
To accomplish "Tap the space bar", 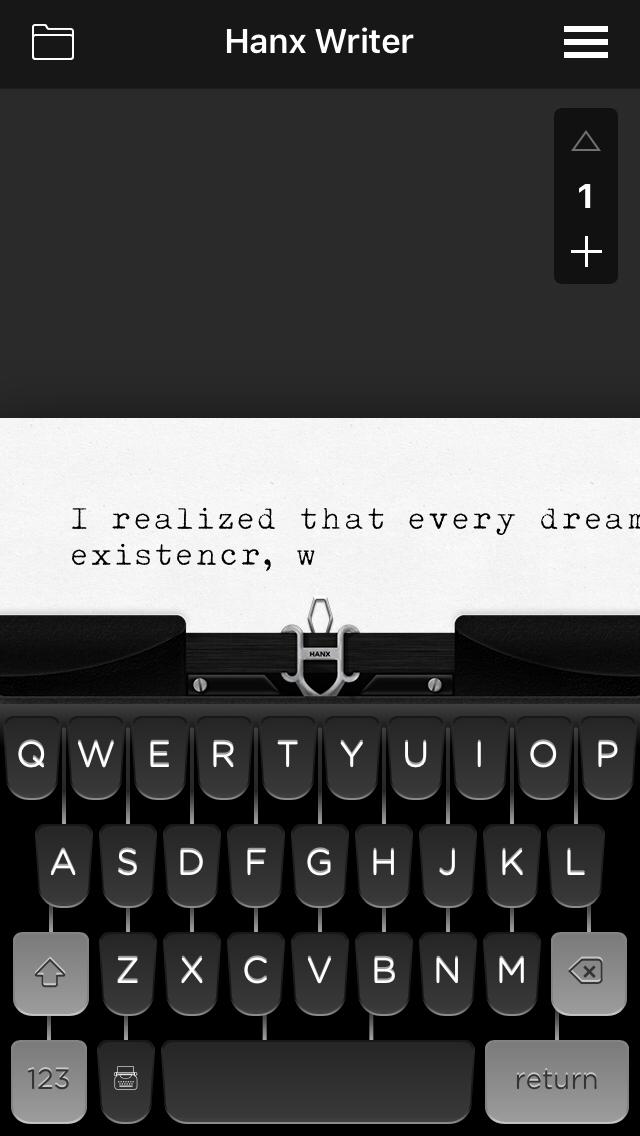I will tap(318, 1079).
